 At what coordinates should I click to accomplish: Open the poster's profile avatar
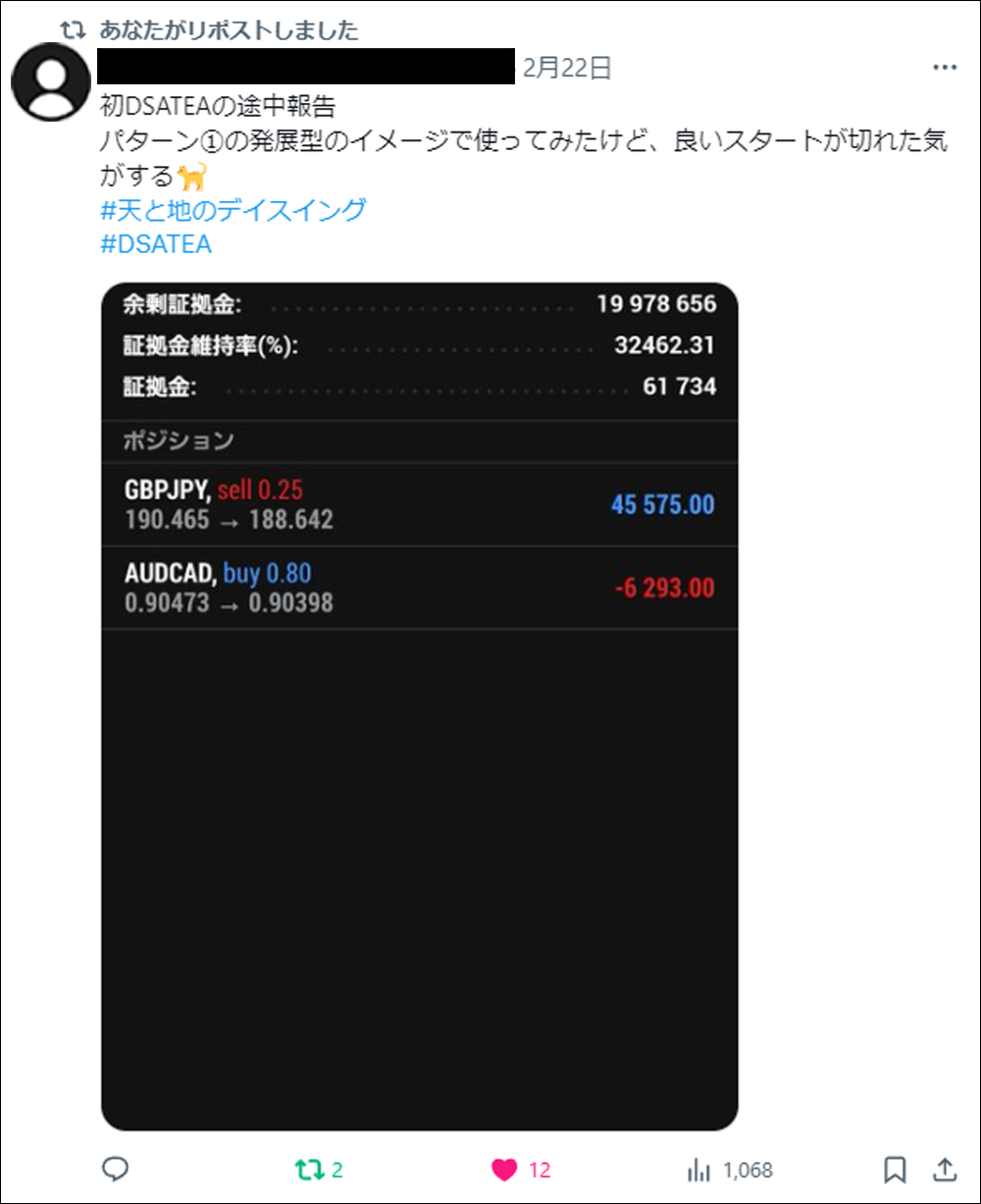[x=51, y=82]
